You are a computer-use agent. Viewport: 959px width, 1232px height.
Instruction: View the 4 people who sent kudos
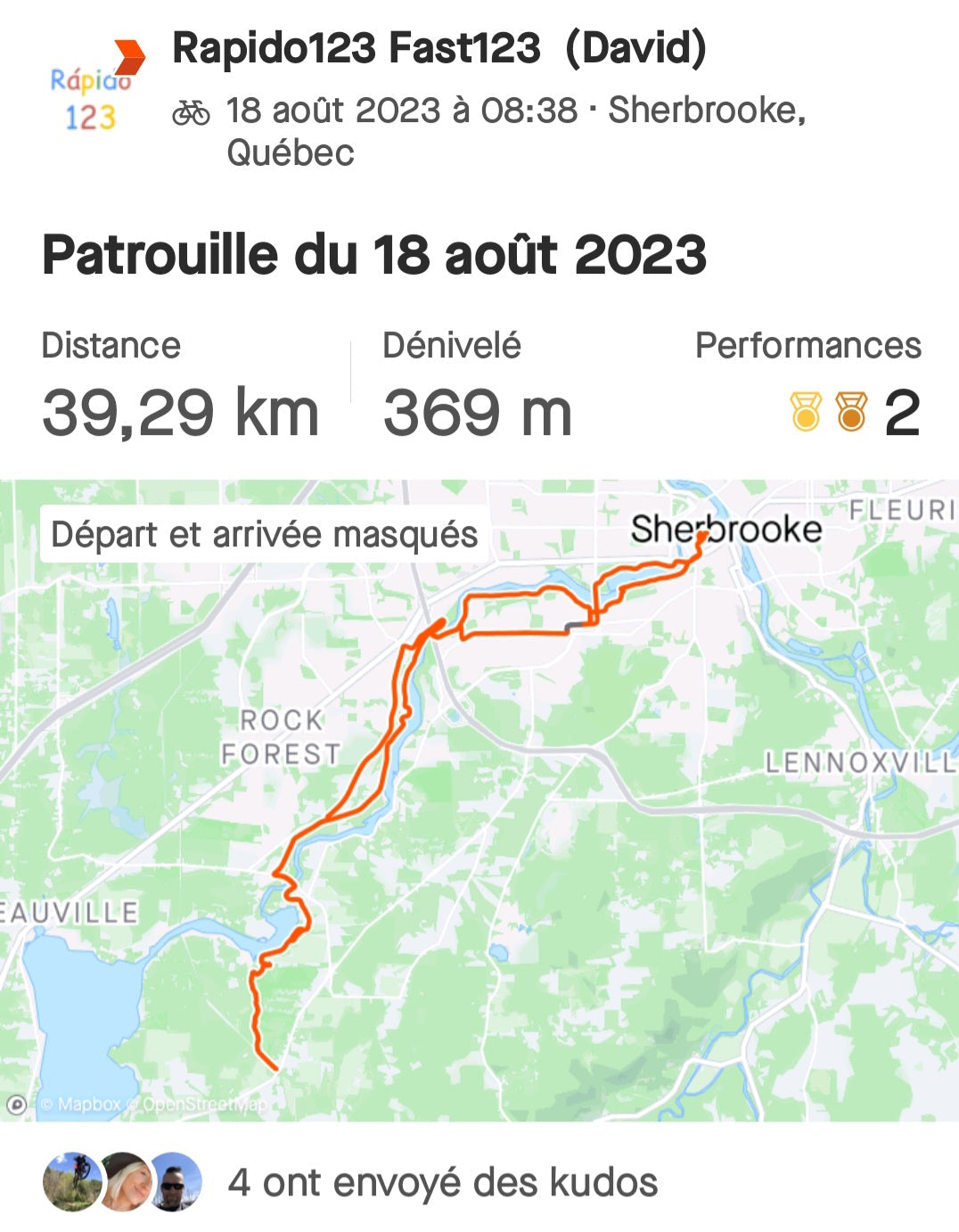pyautogui.click(x=442, y=1183)
